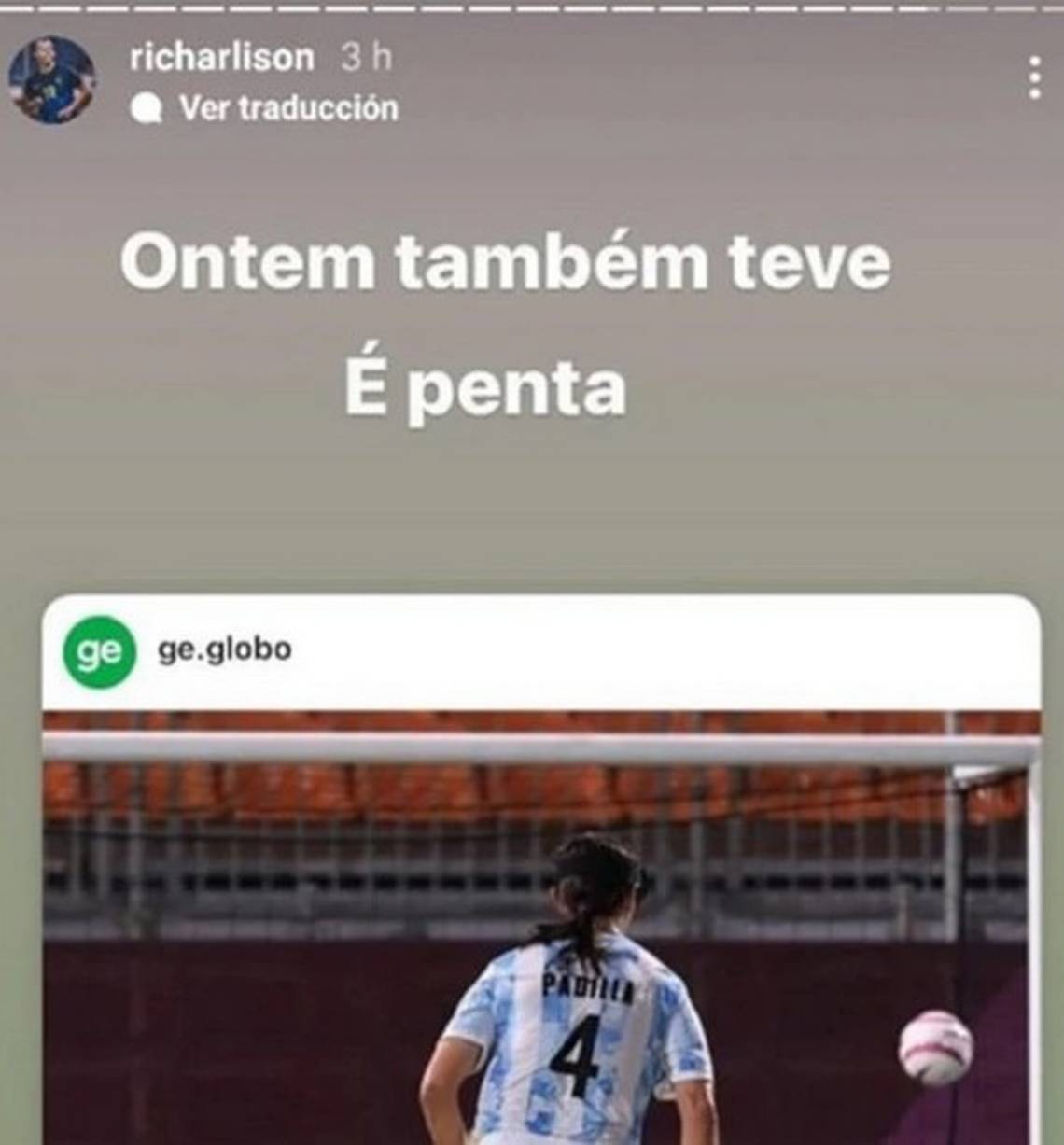1064x1145 pixels.
Task: Tap Ver traducción to translate the story
Action: tap(287, 108)
